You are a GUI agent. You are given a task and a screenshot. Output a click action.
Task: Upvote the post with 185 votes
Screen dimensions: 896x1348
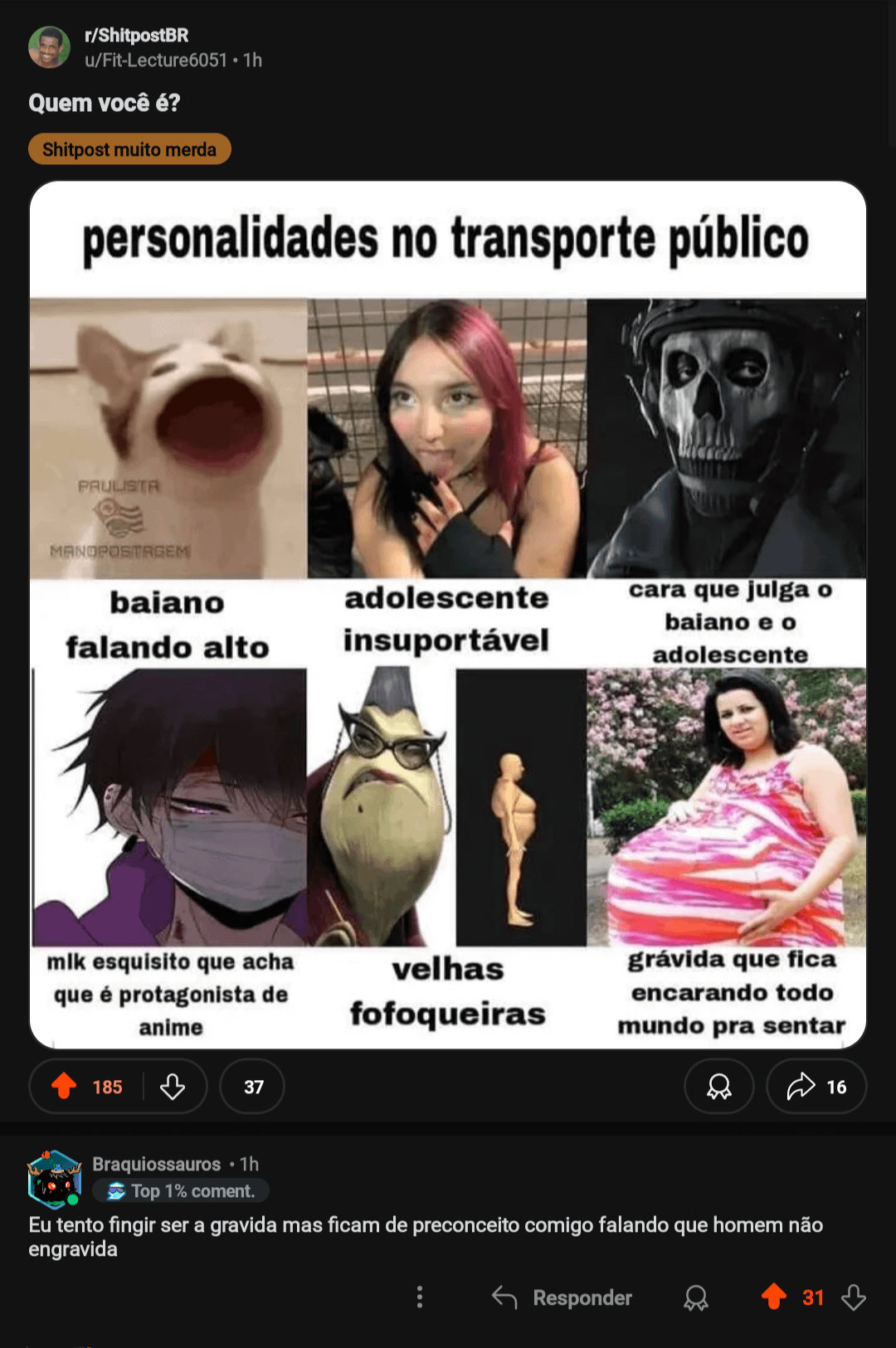point(65,1086)
